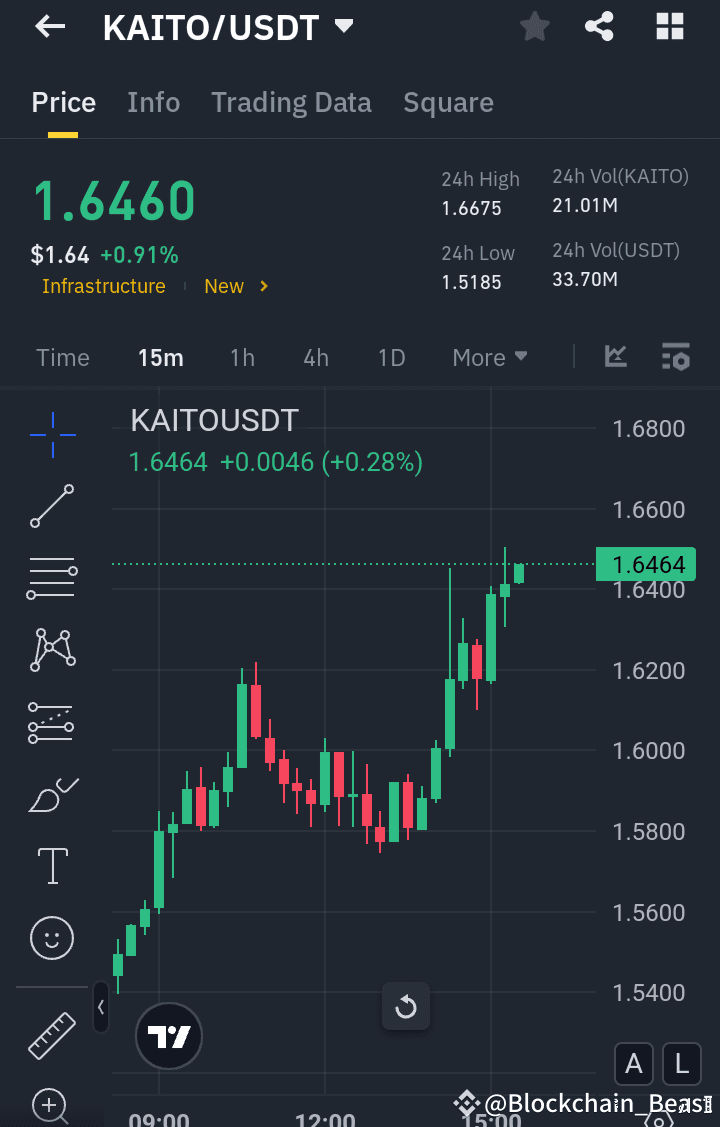Open the horizontal lines drawing tool

(51, 578)
